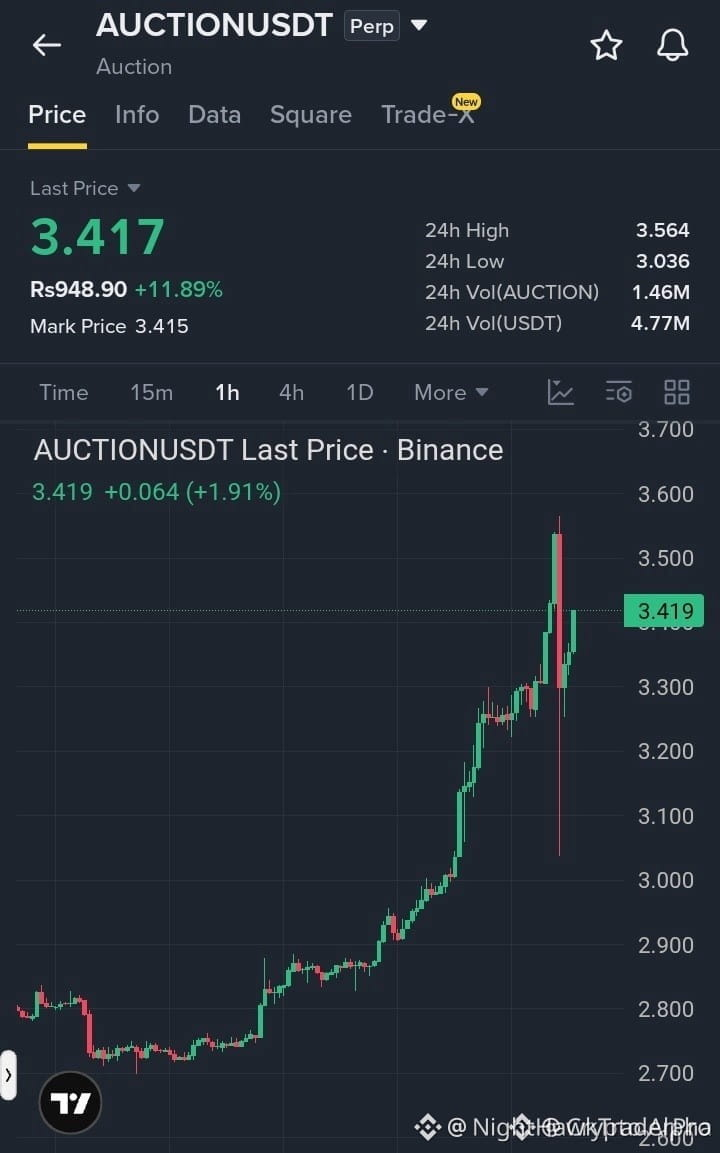Select the 4h chart interval
The height and width of the screenshot is (1153, 720).
[x=291, y=393]
